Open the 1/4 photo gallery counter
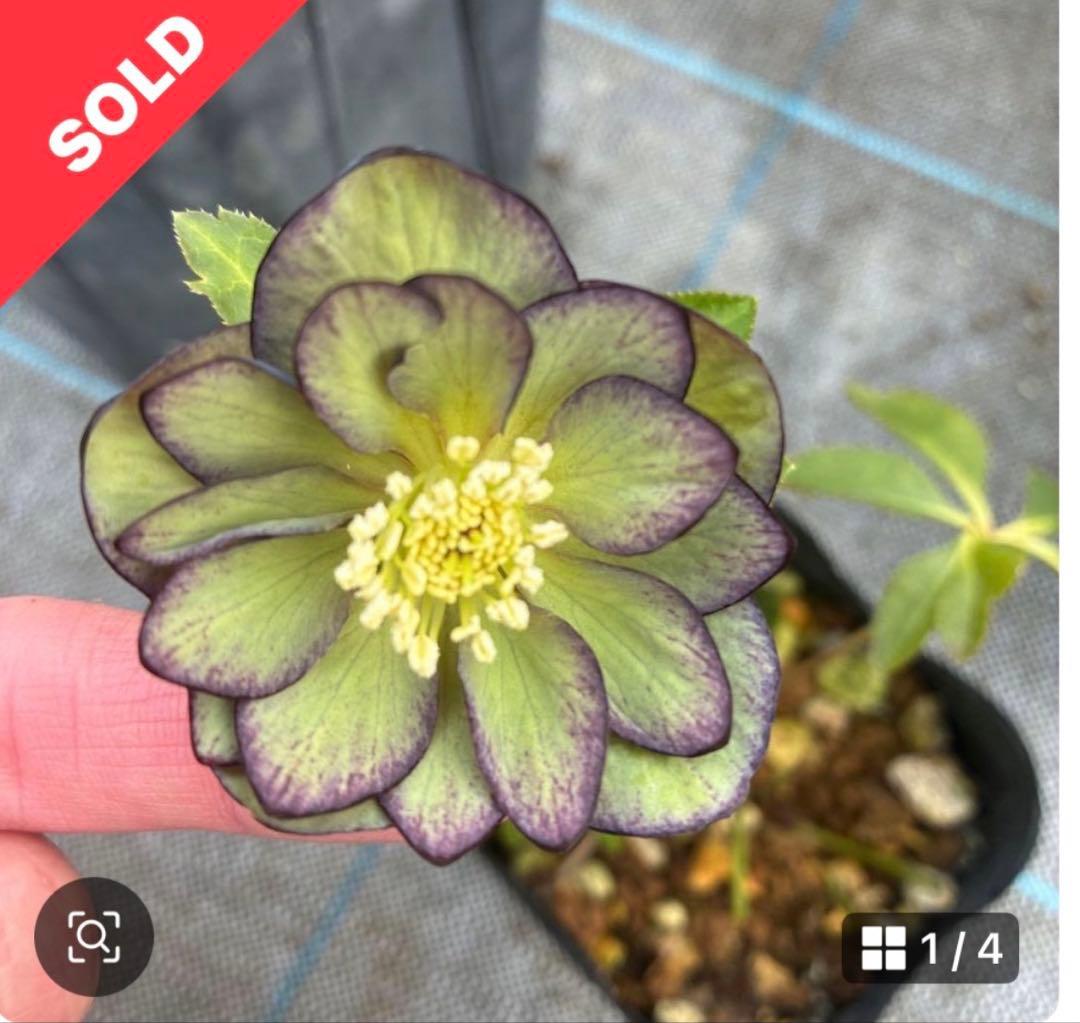The image size is (1080, 1023). pyautogui.click(x=930, y=947)
